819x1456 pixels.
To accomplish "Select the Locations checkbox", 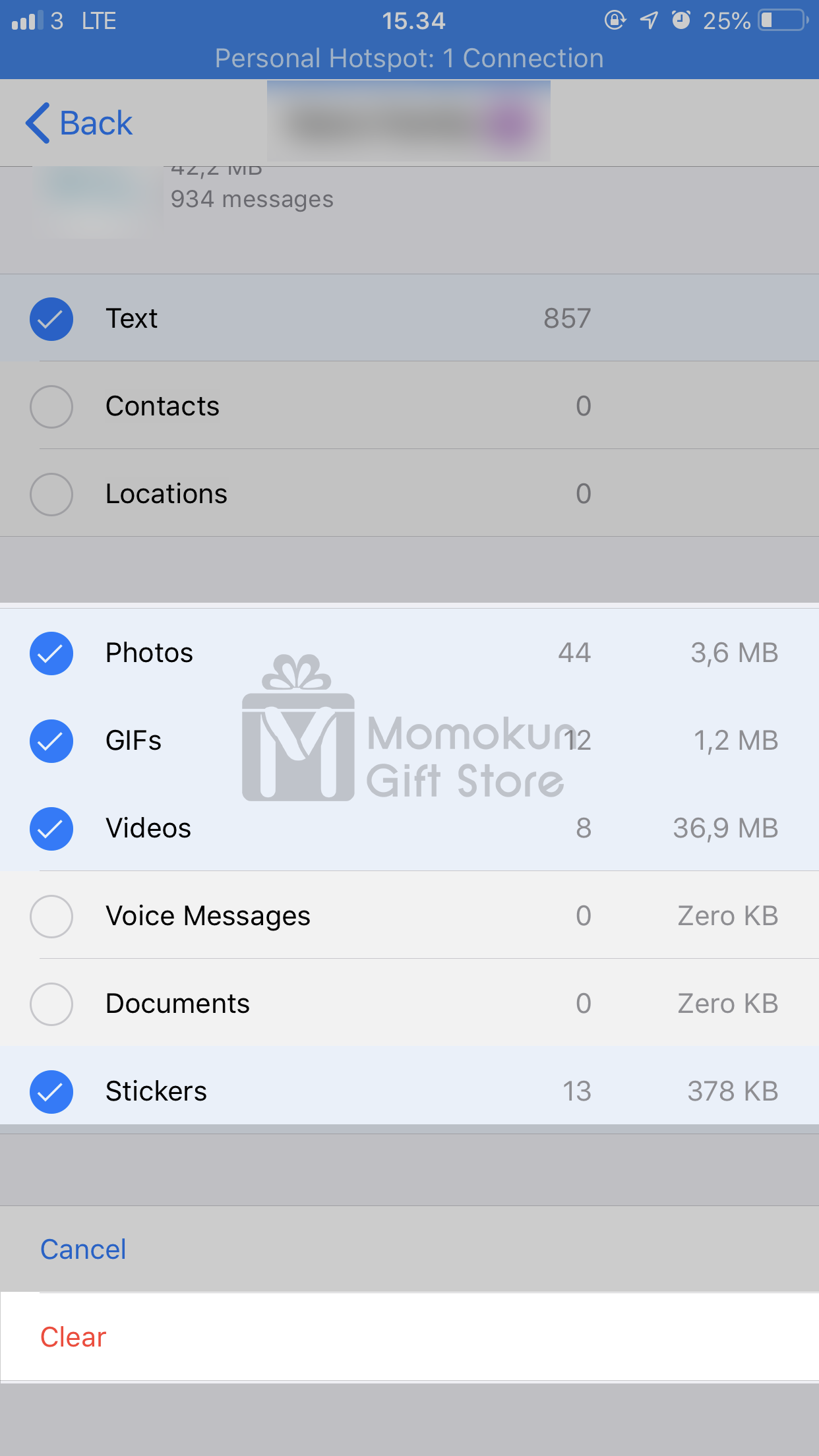I will click(x=51, y=495).
